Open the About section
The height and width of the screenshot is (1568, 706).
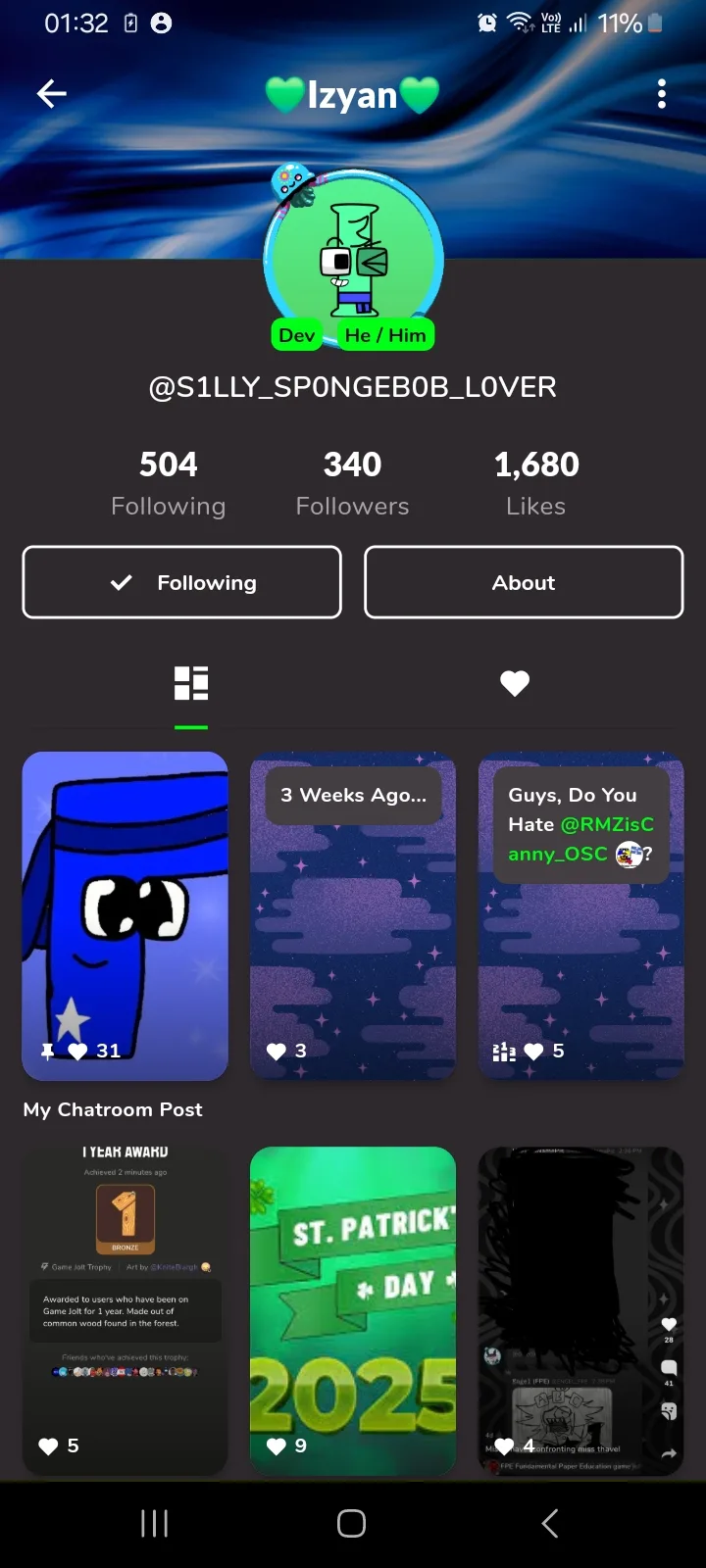click(x=524, y=582)
